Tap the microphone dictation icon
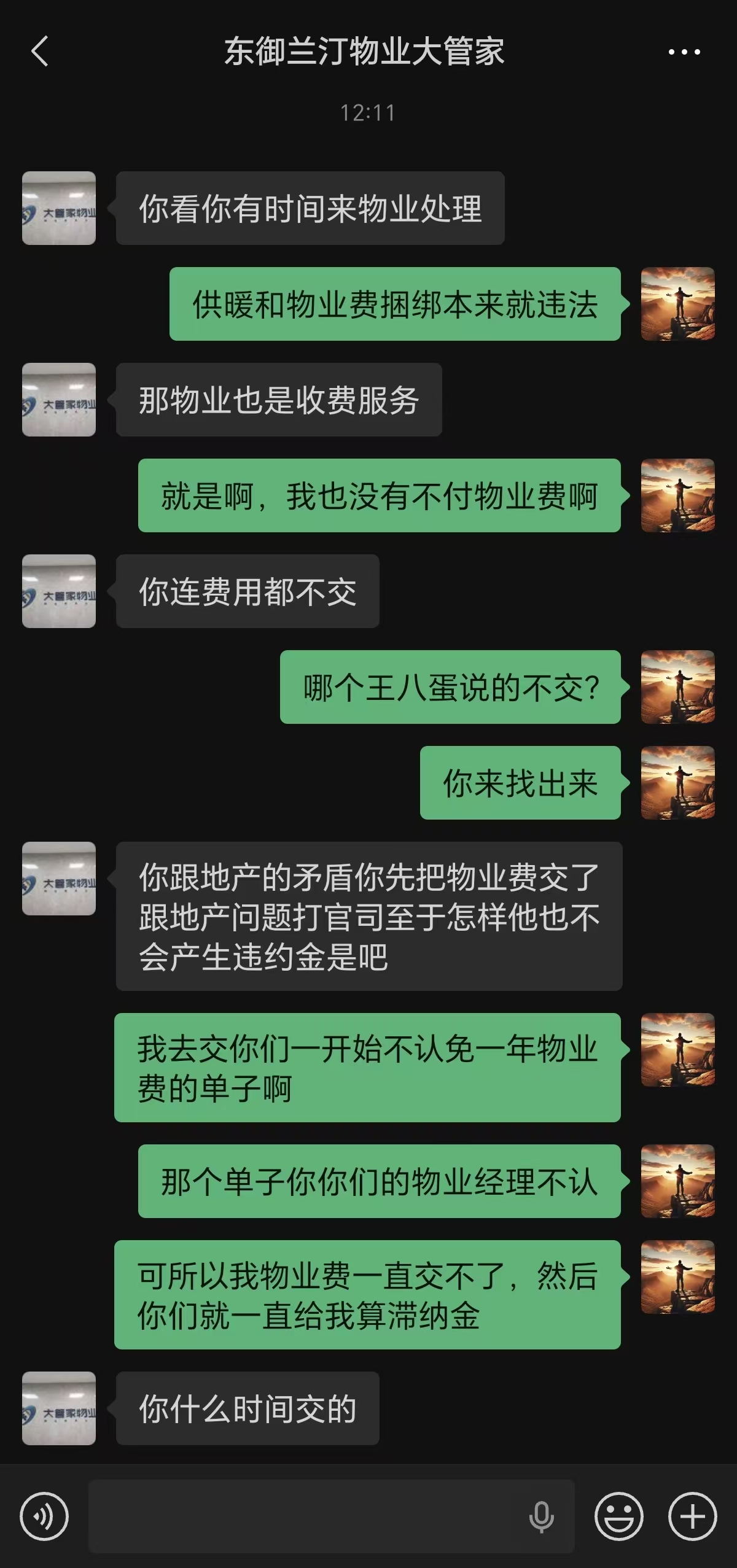Viewport: 737px width, 1568px height. [x=541, y=1517]
